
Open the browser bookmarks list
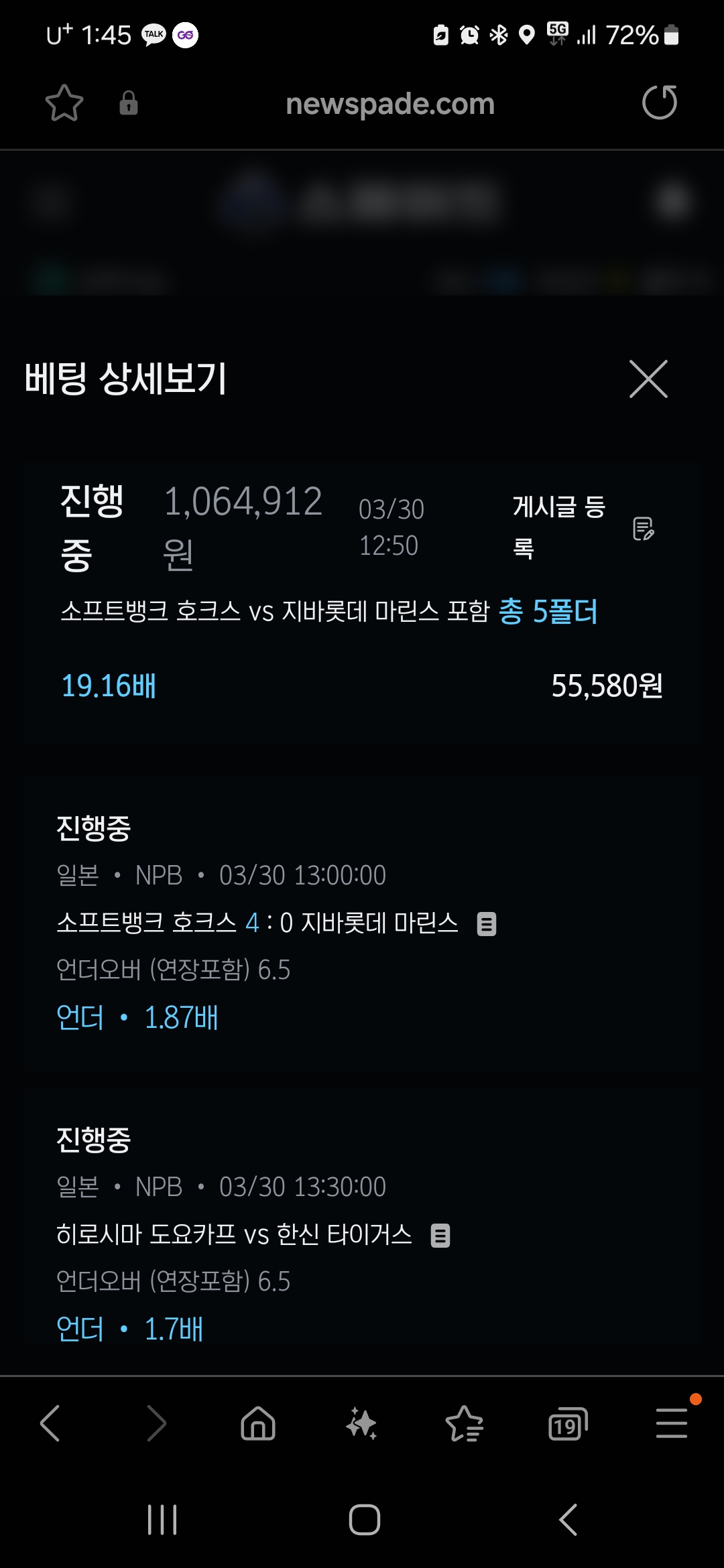(x=464, y=1423)
